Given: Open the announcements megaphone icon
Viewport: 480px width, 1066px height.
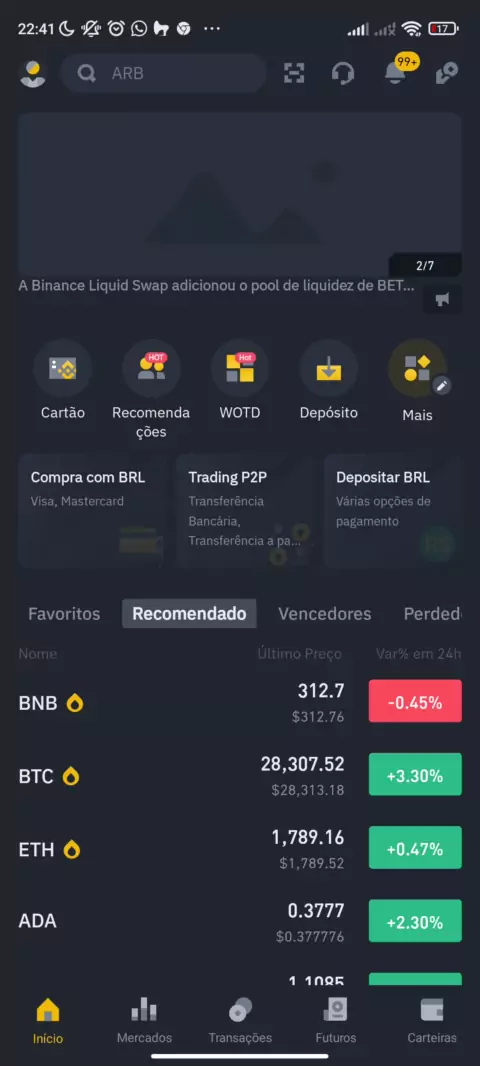Looking at the screenshot, I should [443, 300].
